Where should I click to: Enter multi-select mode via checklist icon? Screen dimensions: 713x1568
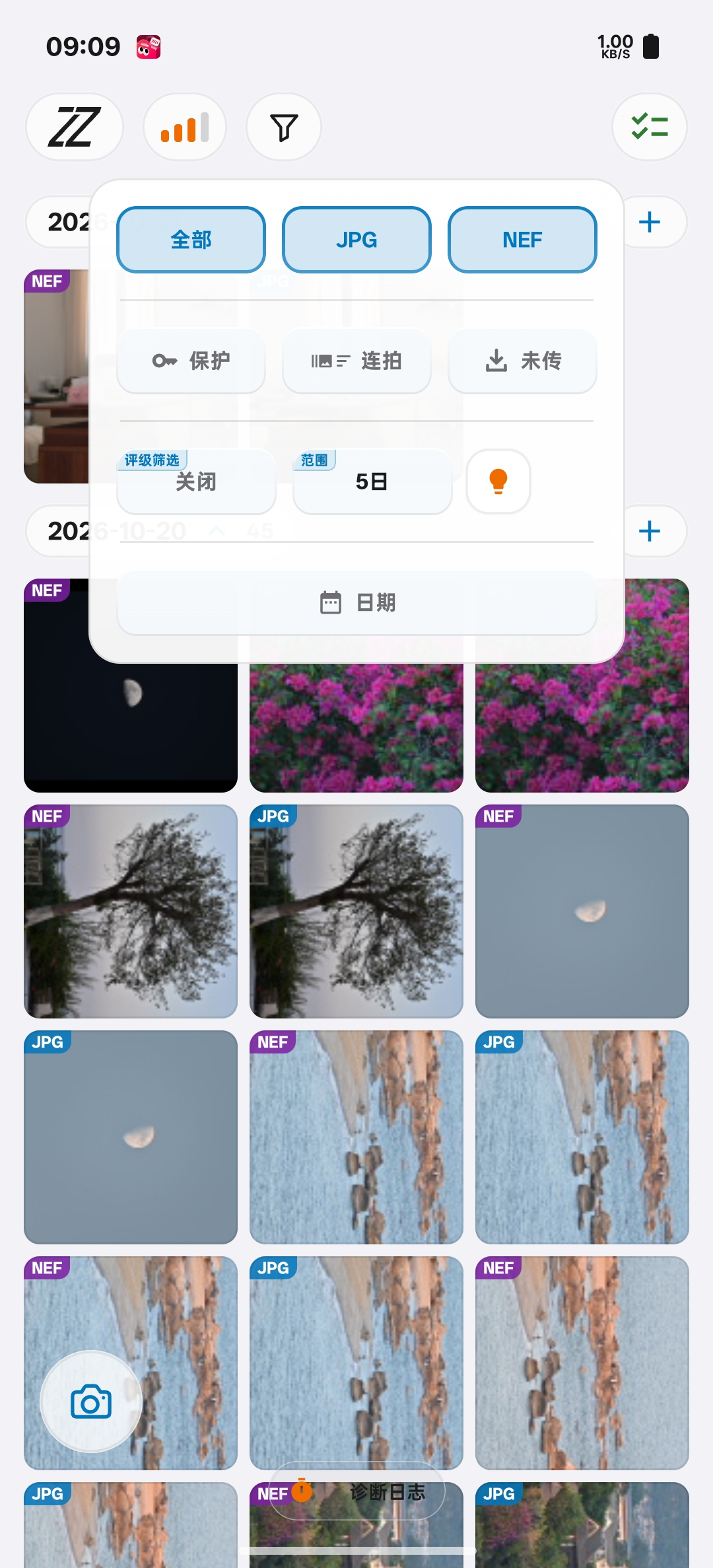(x=650, y=127)
